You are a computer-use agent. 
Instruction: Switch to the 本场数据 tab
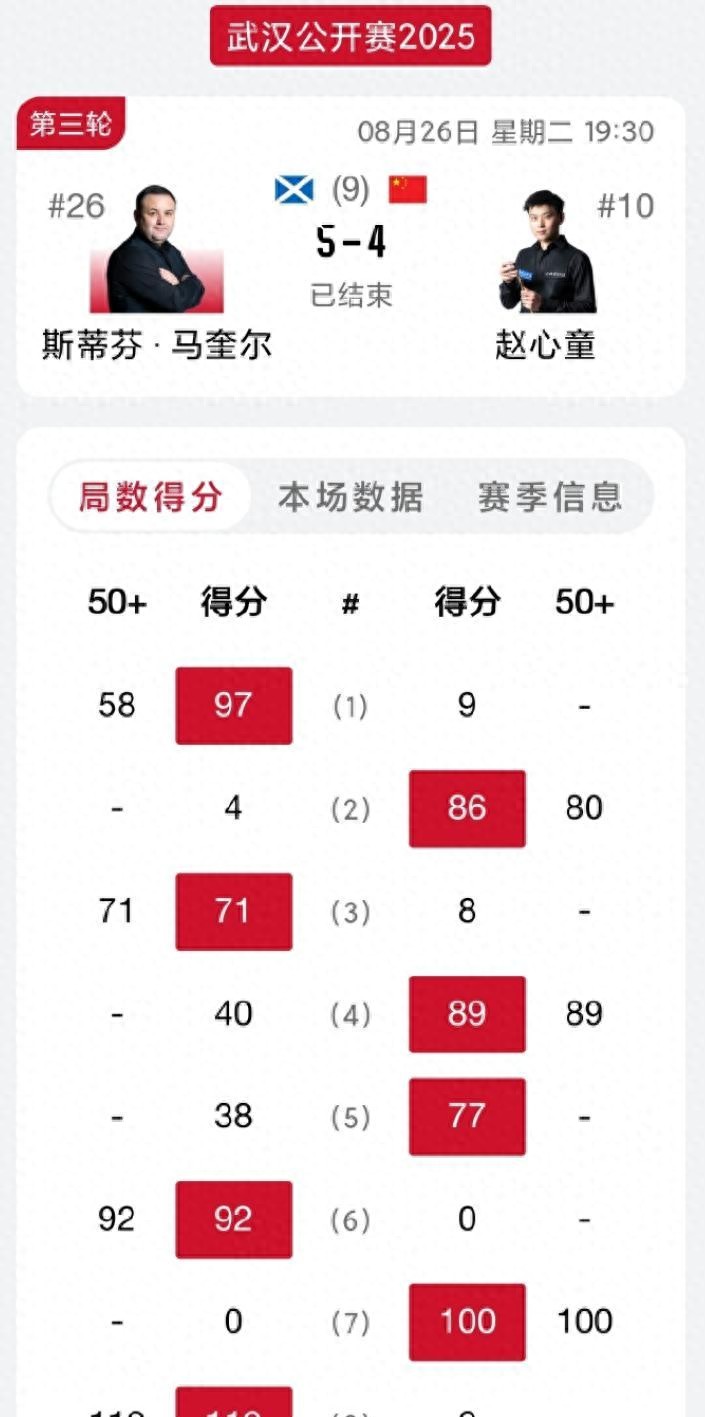[350, 497]
